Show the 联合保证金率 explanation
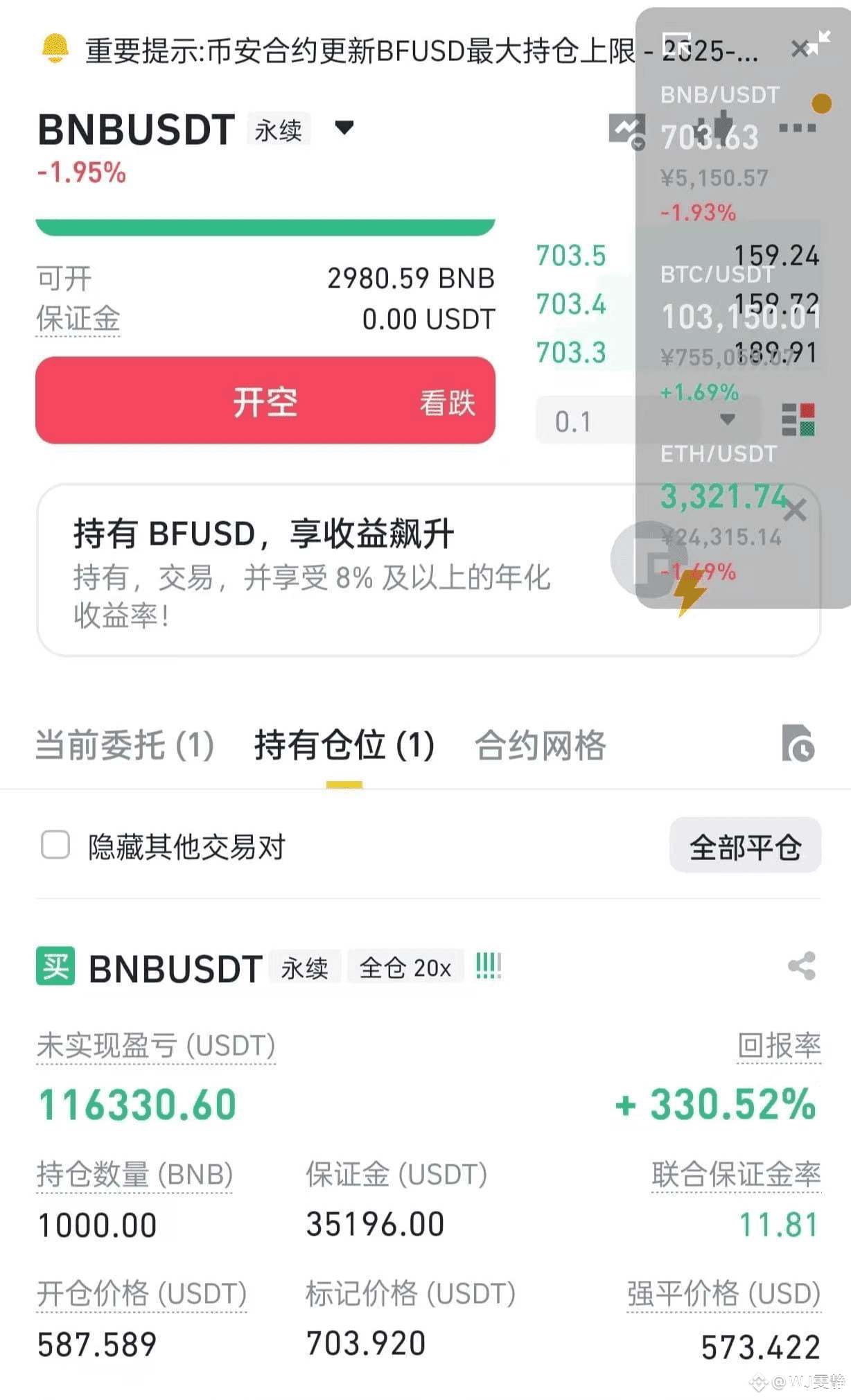This screenshot has height=1400, width=851. pos(736,1175)
